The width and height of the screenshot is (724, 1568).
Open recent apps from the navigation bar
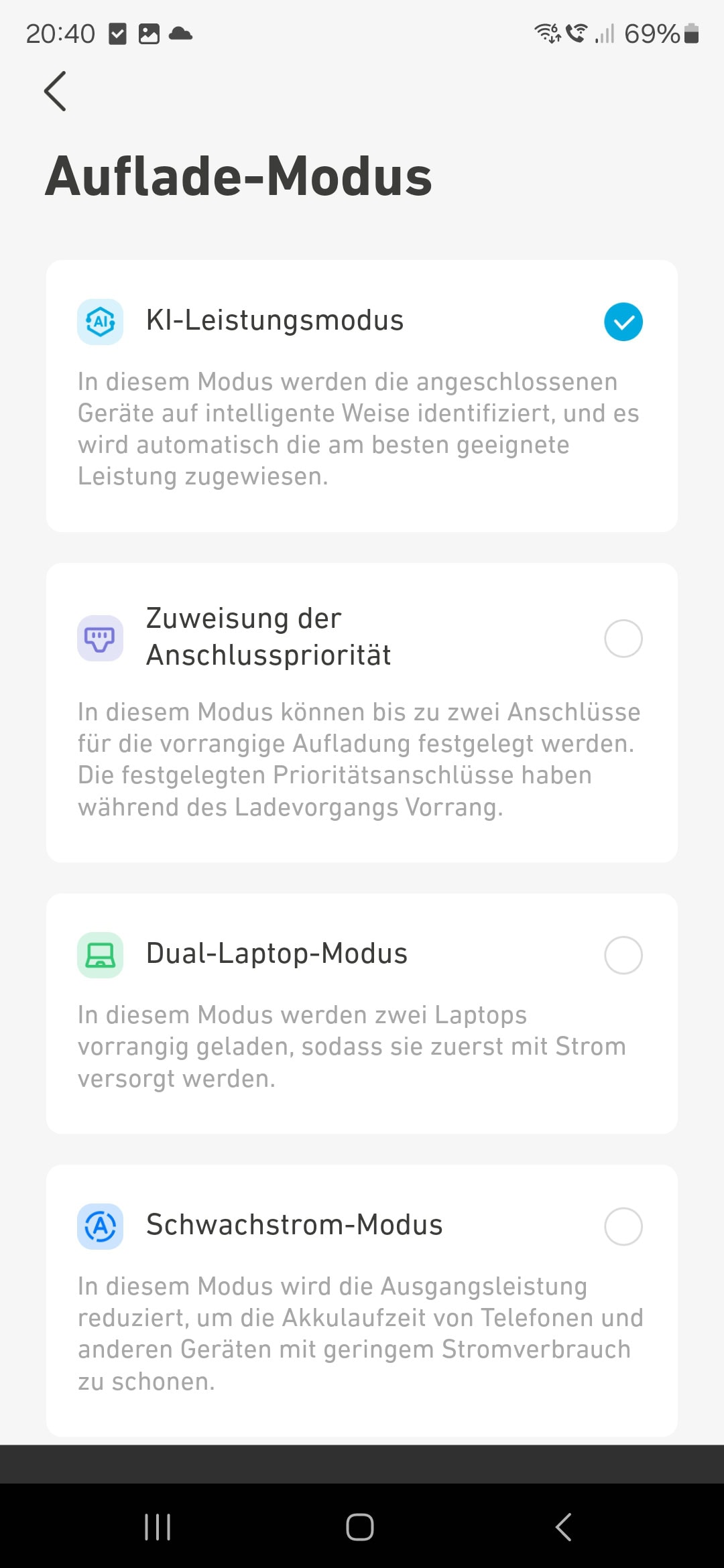[x=158, y=1527]
